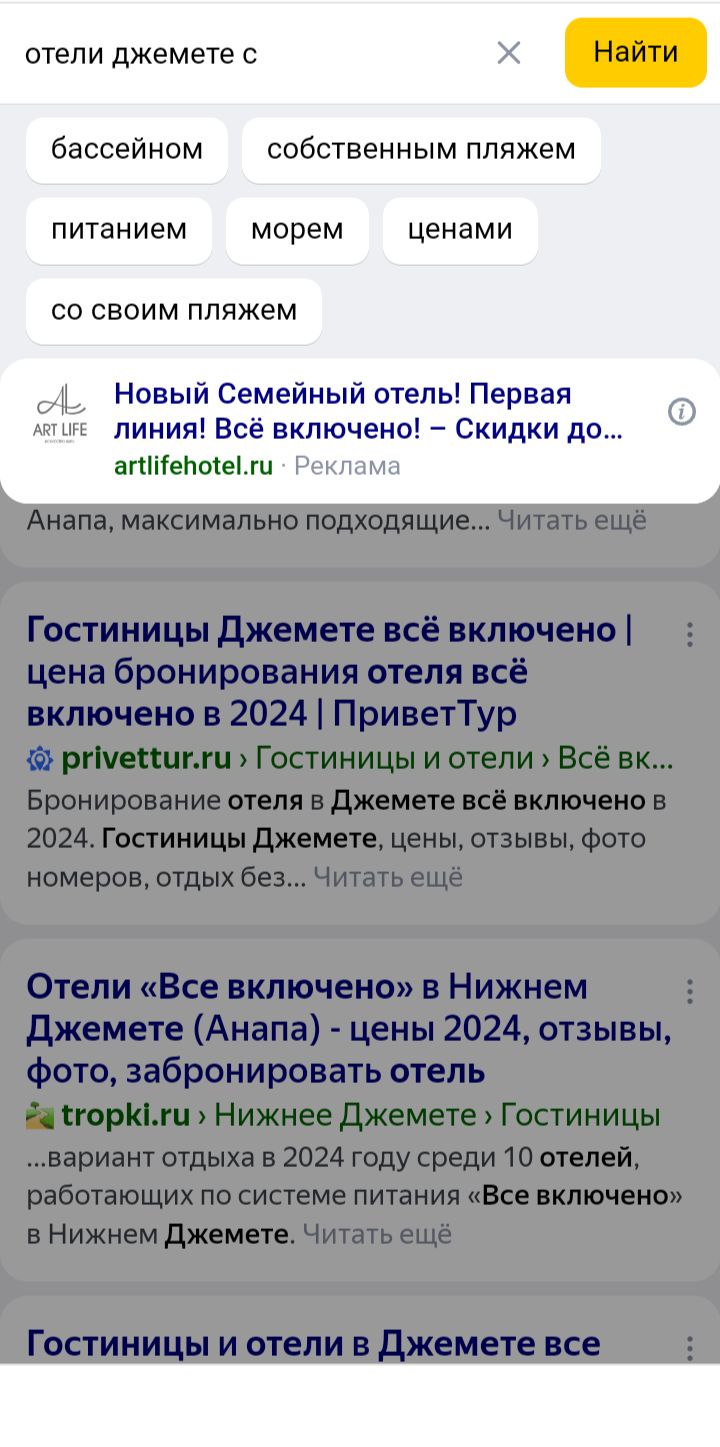Tap the search field with "отели джемете с"
720x1447 pixels.
(250, 53)
